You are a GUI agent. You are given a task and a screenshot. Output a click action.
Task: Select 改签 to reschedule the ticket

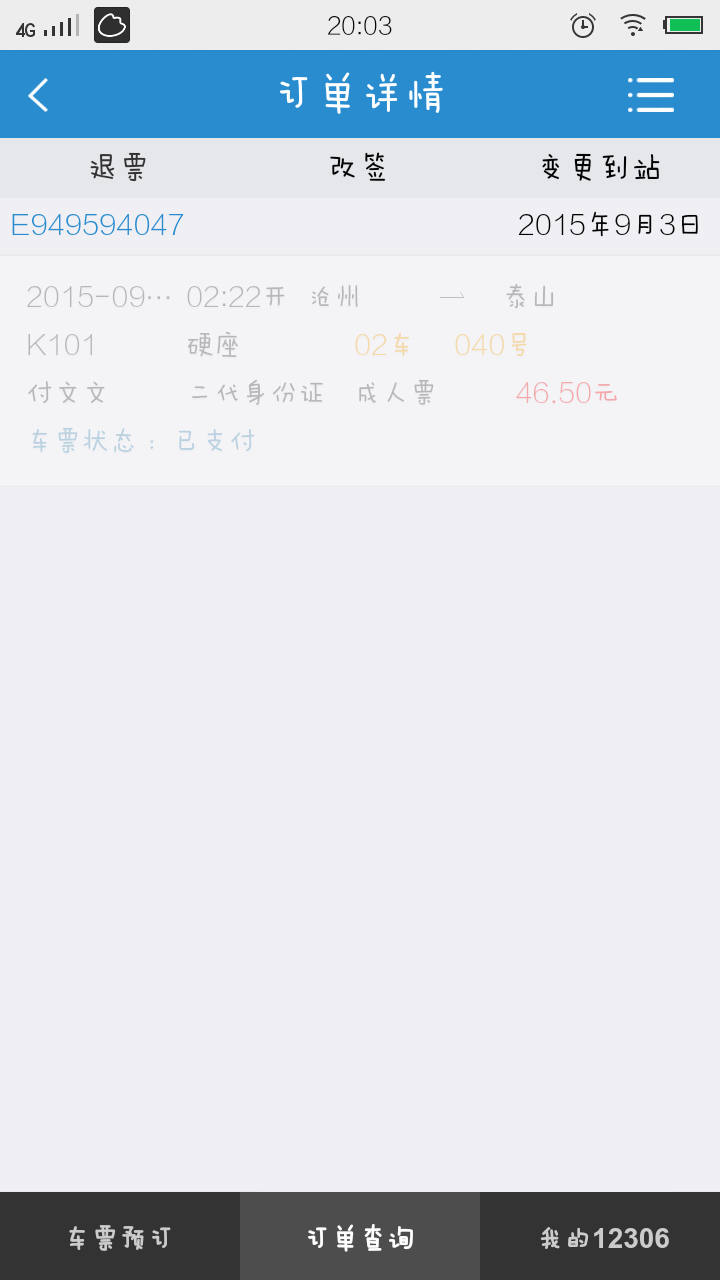click(359, 168)
